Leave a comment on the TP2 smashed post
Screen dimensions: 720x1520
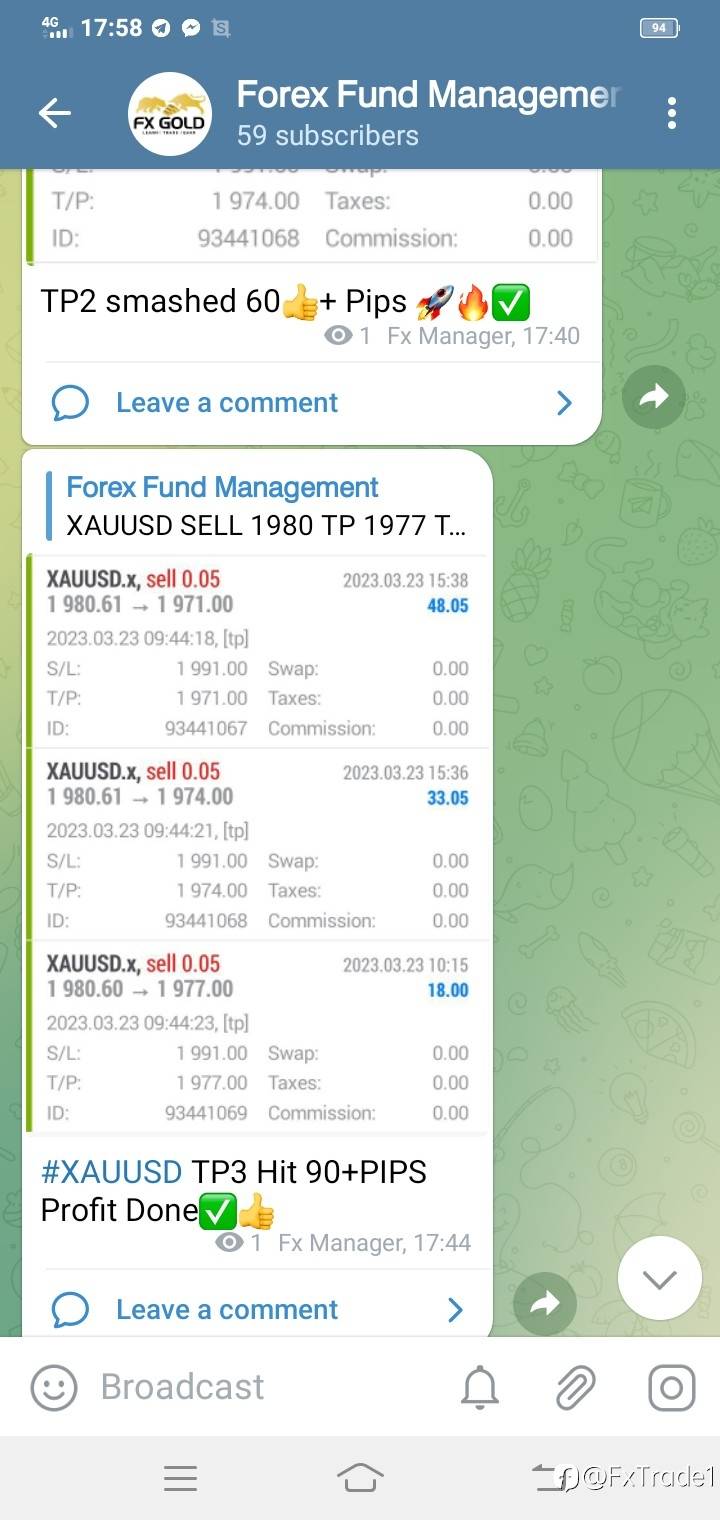[312, 403]
